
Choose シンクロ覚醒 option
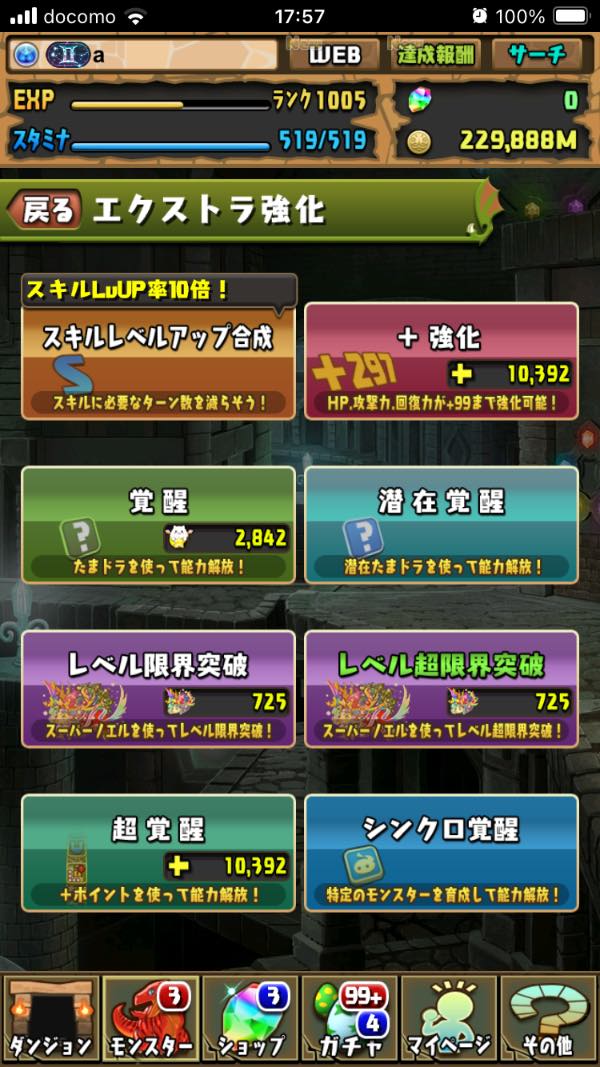441,852
